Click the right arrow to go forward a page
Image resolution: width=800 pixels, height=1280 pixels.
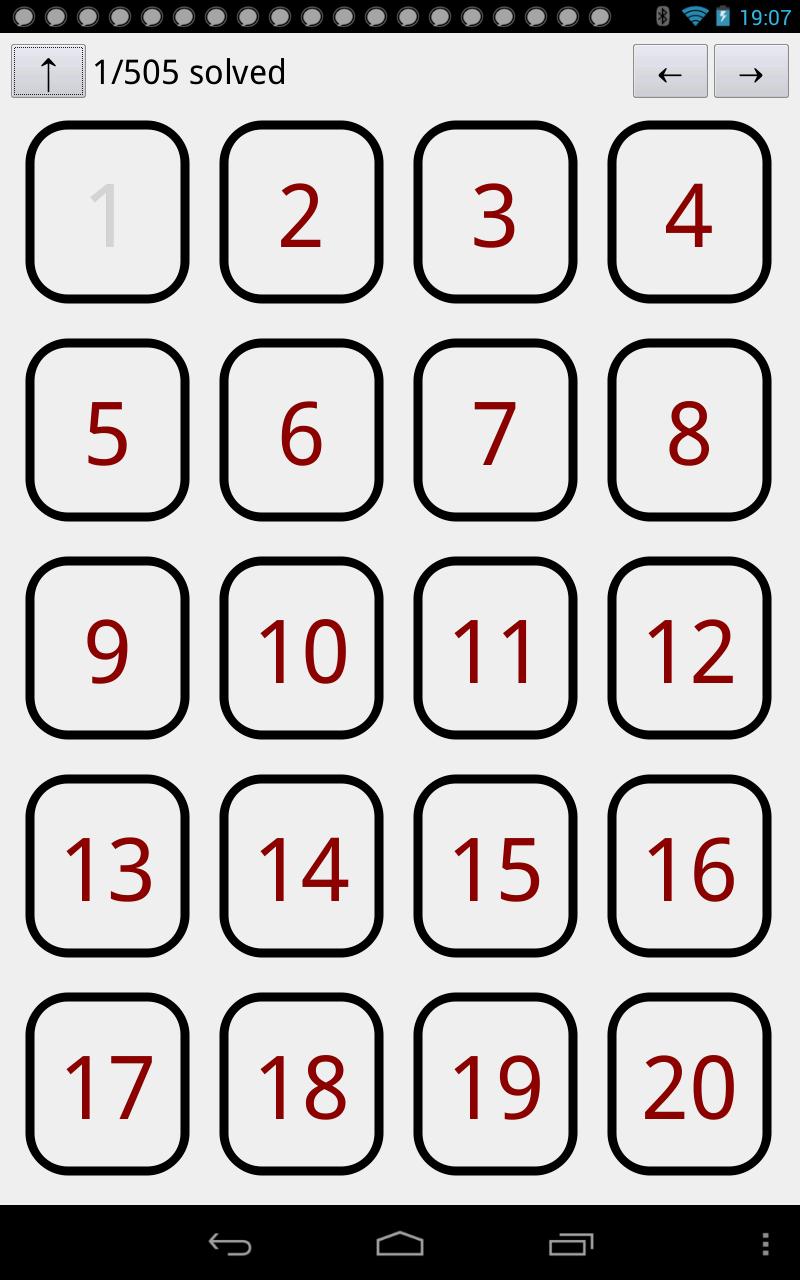pos(751,71)
